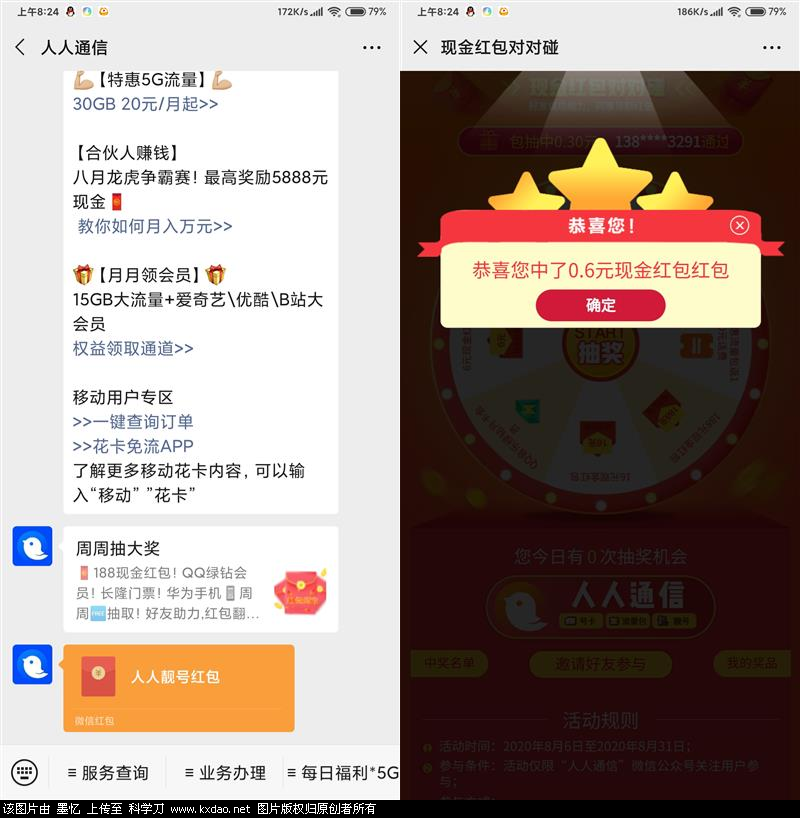Viewport: 800px width, 818px height.
Task: Dismiss the 恭喜您 prize dialog
Action: click(x=739, y=225)
